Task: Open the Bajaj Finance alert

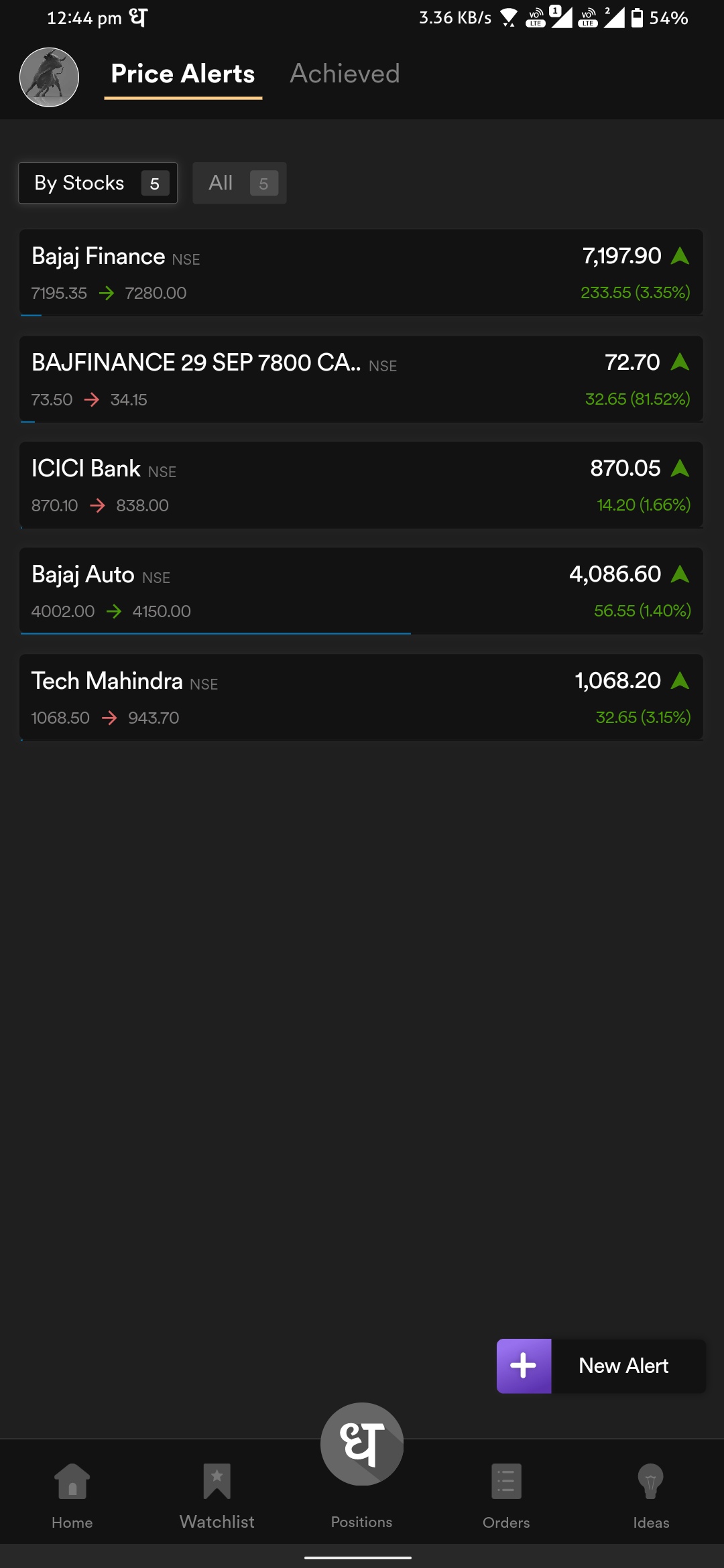Action: [361, 273]
